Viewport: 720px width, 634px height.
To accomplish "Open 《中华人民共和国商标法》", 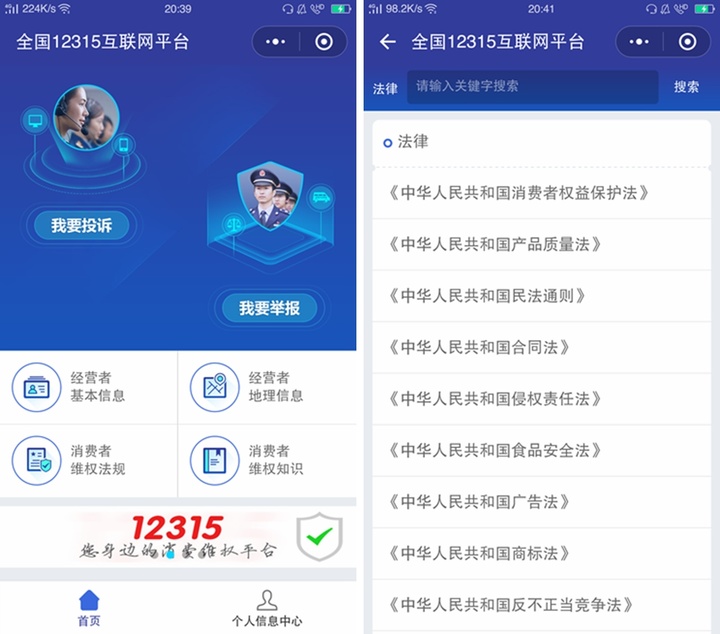I will [x=479, y=553].
